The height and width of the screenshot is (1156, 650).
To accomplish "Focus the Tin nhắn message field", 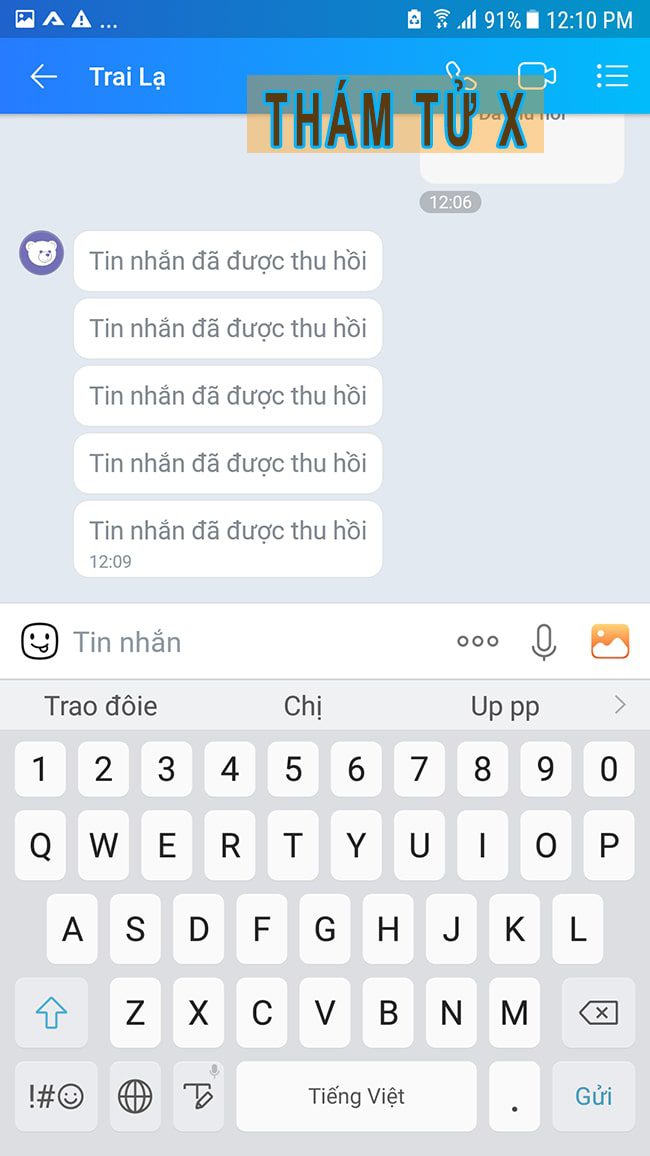I will click(250, 641).
